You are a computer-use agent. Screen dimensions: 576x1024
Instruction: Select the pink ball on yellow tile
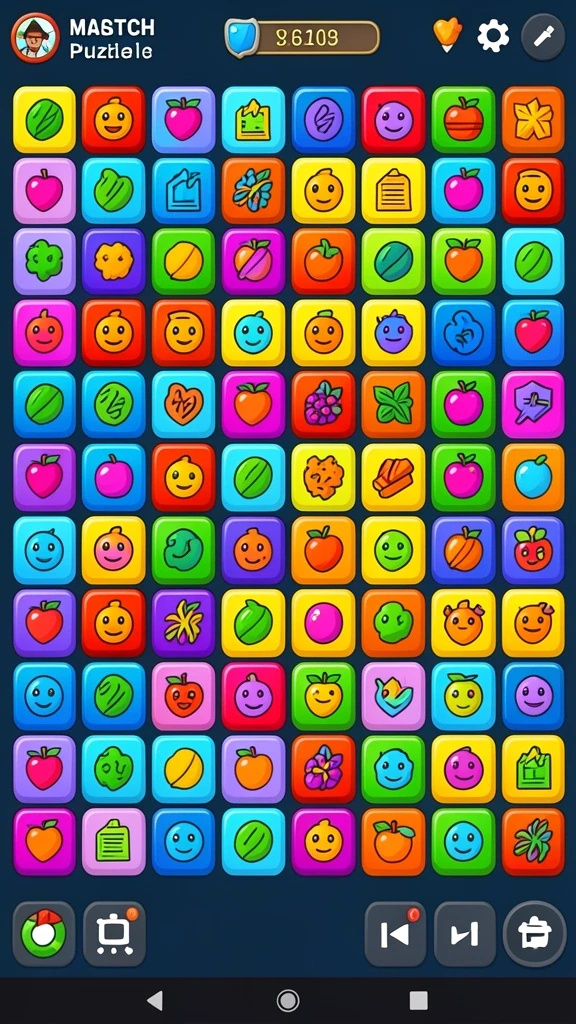click(324, 623)
